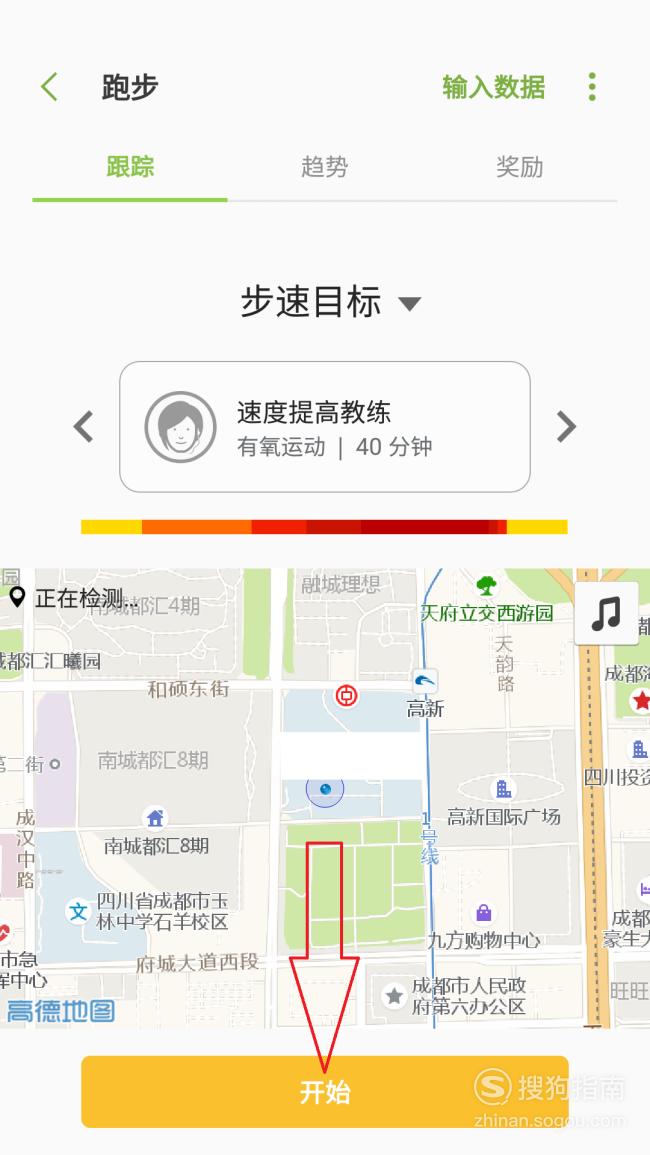The image size is (650, 1155).
Task: Switch to the 趋势 tab
Action: point(324,166)
